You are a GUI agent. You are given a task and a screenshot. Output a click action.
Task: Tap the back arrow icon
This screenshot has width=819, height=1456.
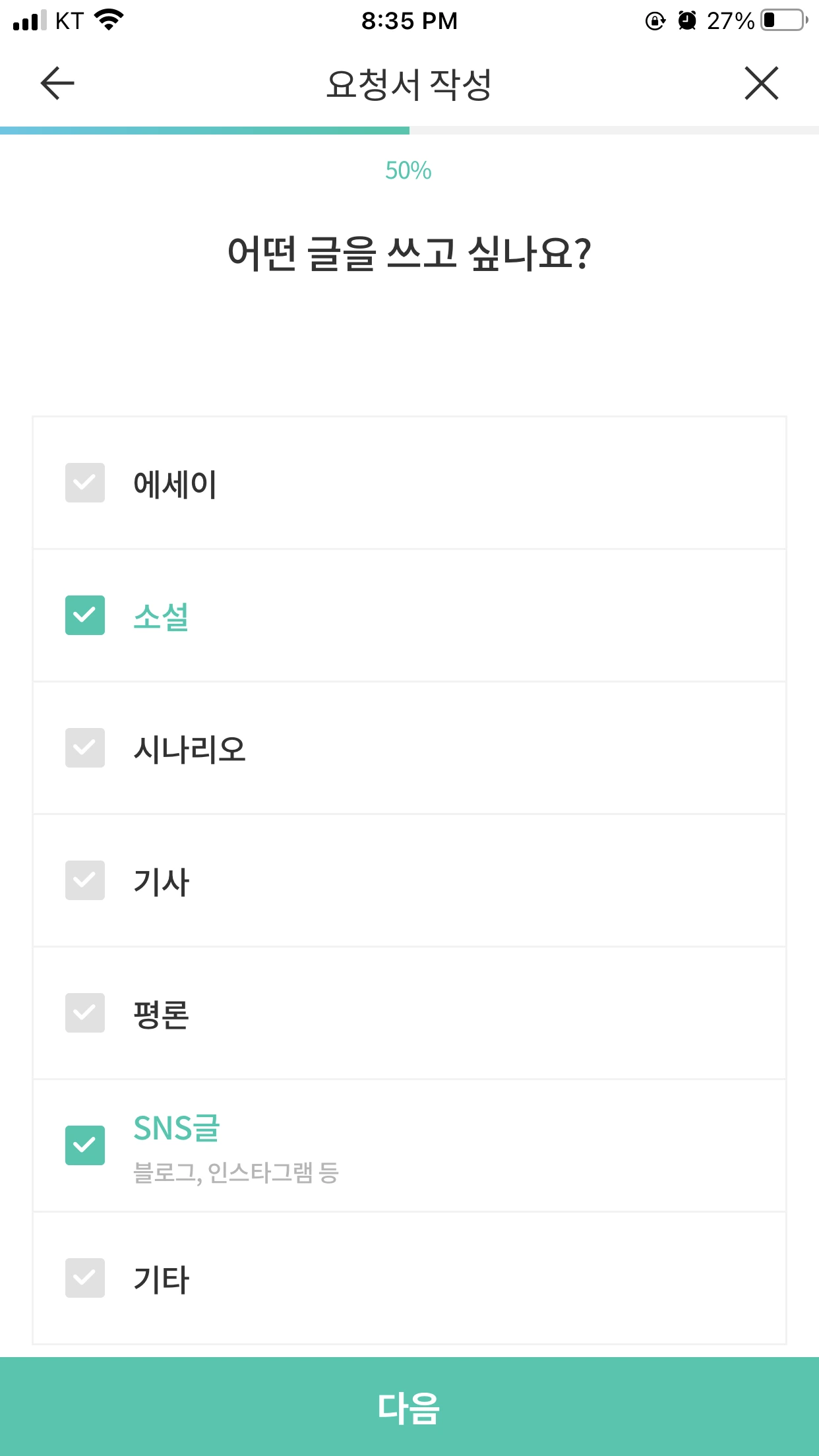click(x=55, y=83)
